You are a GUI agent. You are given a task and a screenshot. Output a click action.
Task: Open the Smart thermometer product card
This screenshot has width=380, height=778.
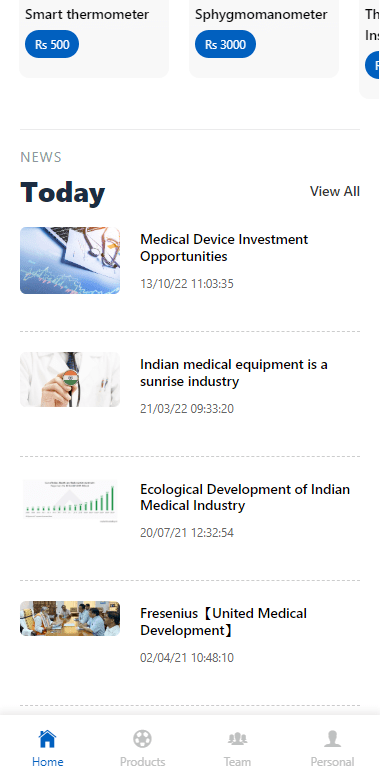[94, 38]
